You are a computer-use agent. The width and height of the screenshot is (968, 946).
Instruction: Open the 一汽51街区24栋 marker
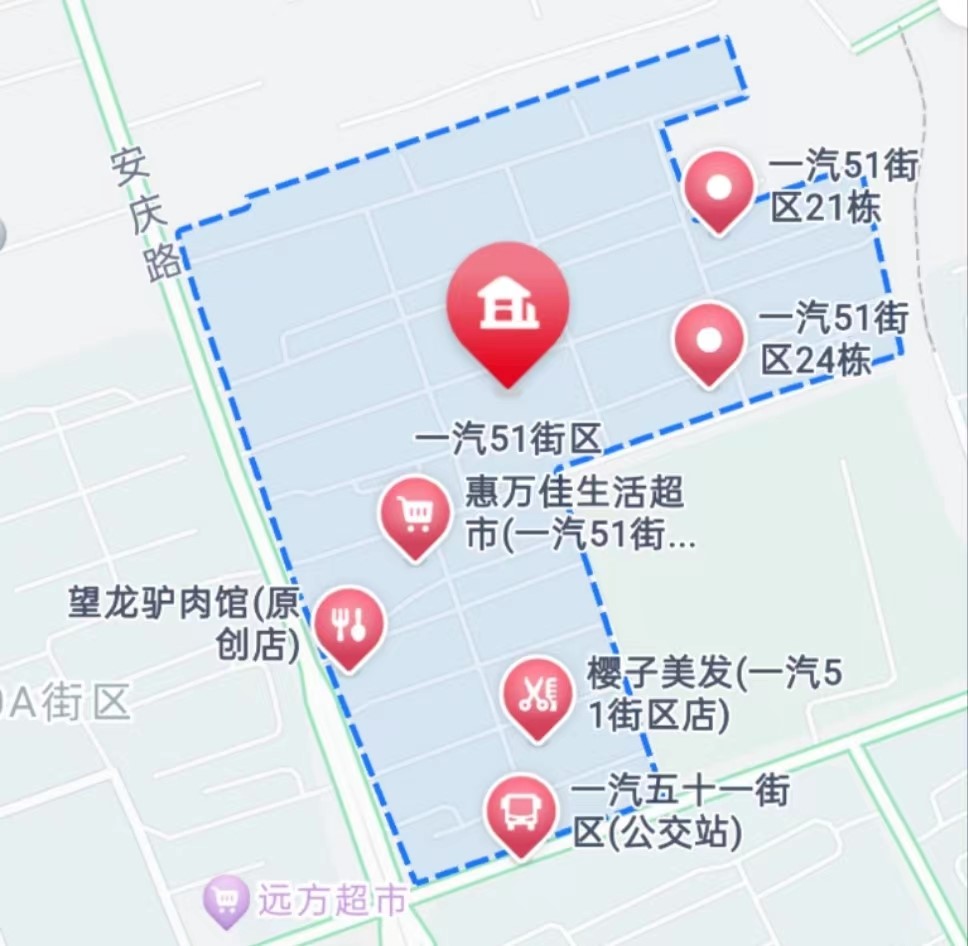[709, 340]
